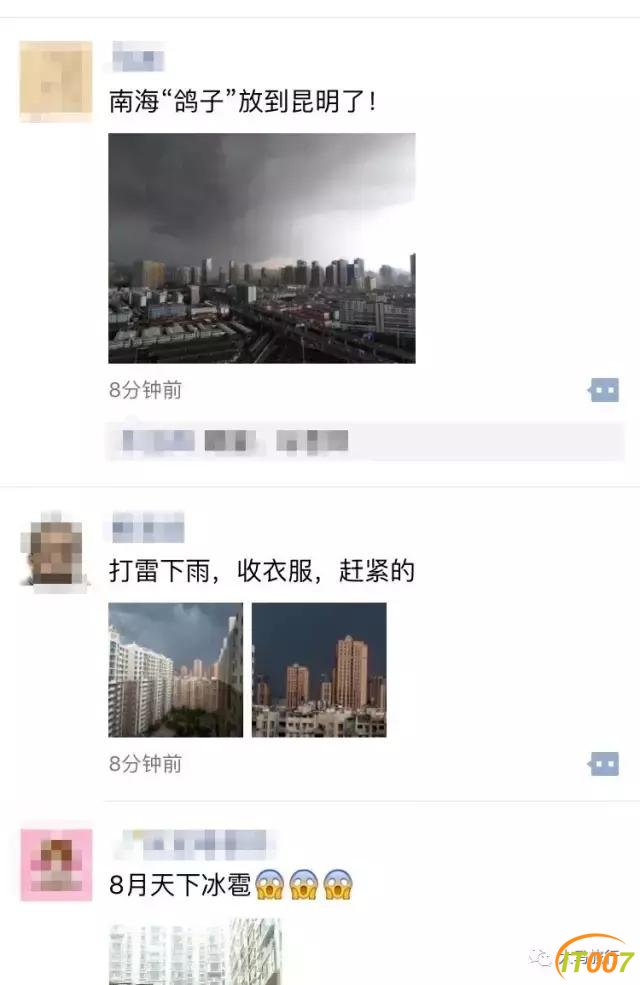
Task: Open the storm cloud photo over Kunming
Action: [261, 247]
